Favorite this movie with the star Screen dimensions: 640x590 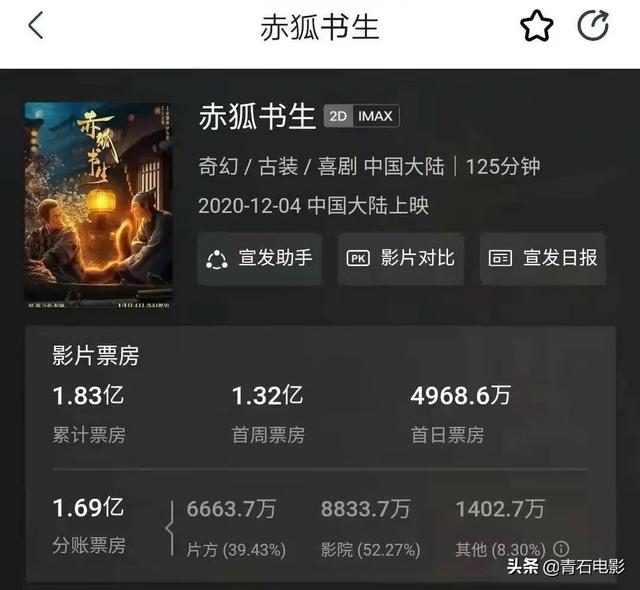(537, 27)
